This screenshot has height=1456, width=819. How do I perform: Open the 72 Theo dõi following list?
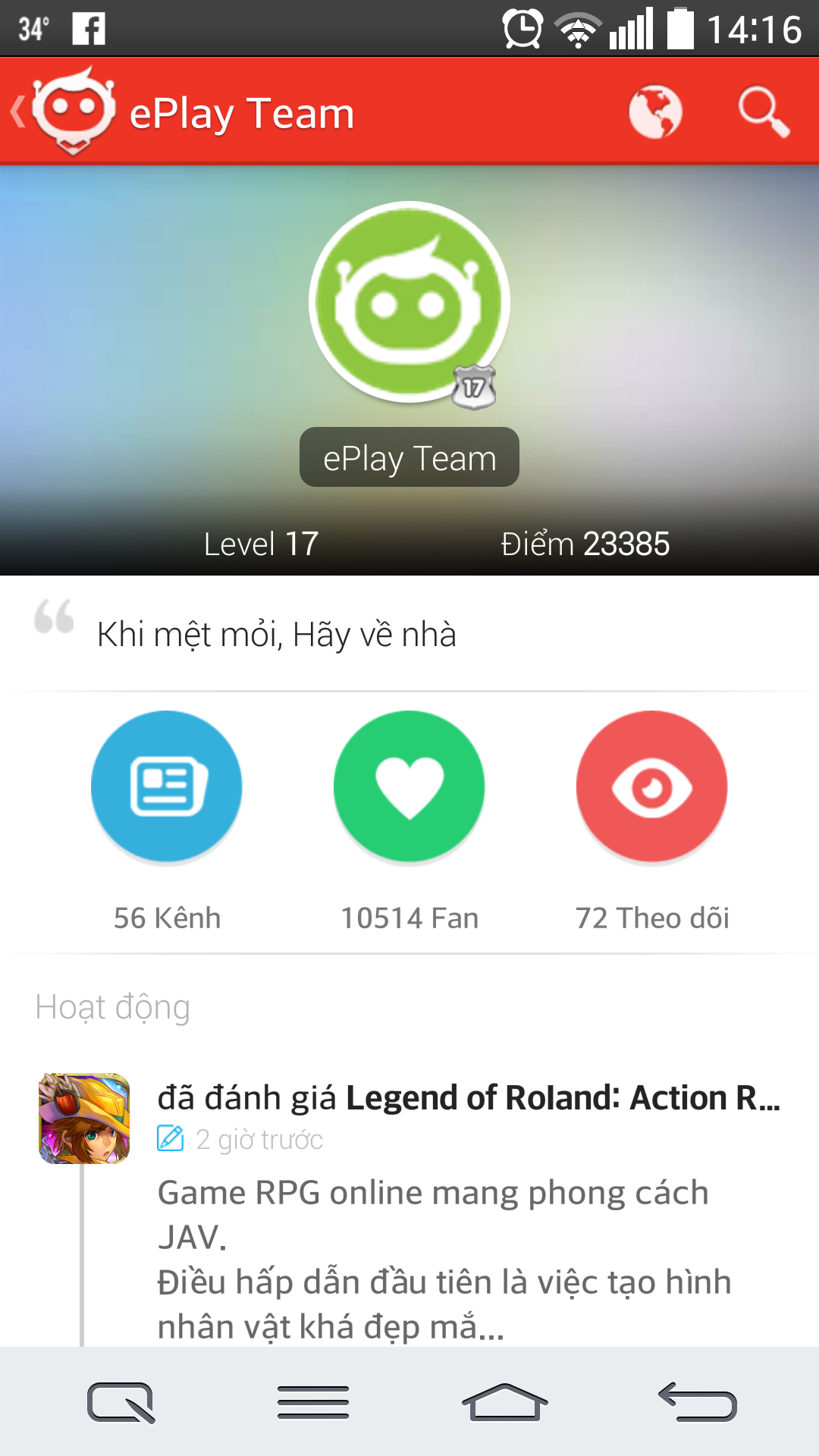[652, 786]
